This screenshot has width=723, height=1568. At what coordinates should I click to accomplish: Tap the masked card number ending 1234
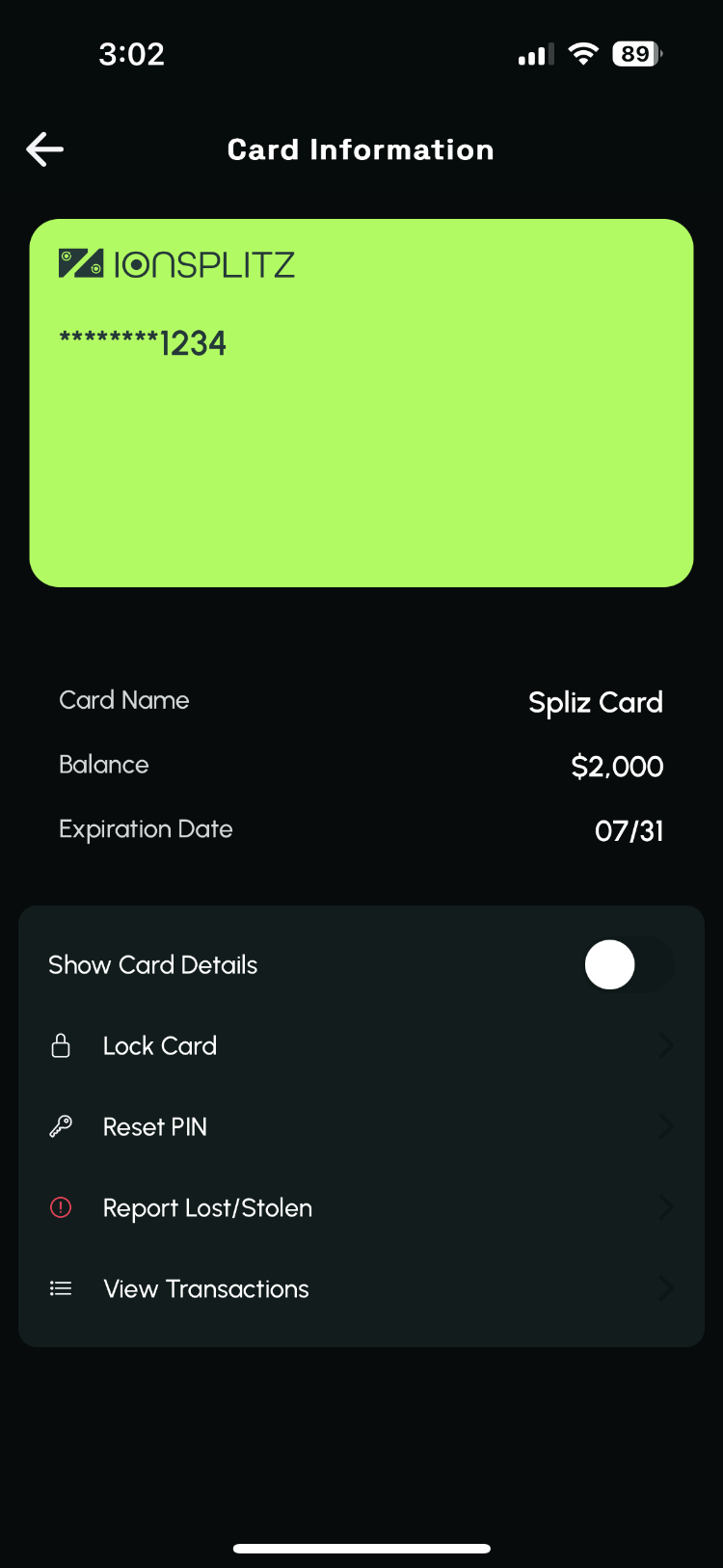tap(142, 342)
